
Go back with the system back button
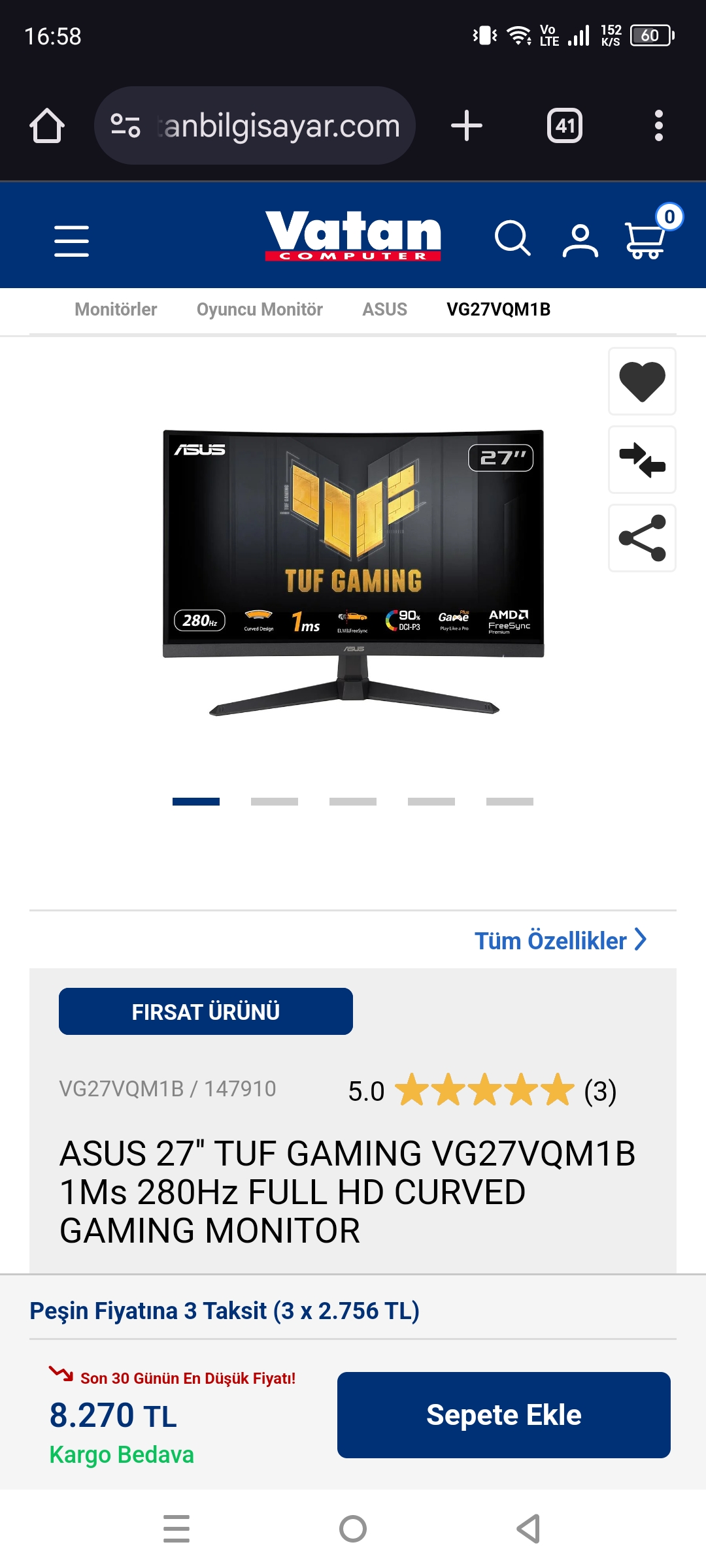click(528, 1529)
